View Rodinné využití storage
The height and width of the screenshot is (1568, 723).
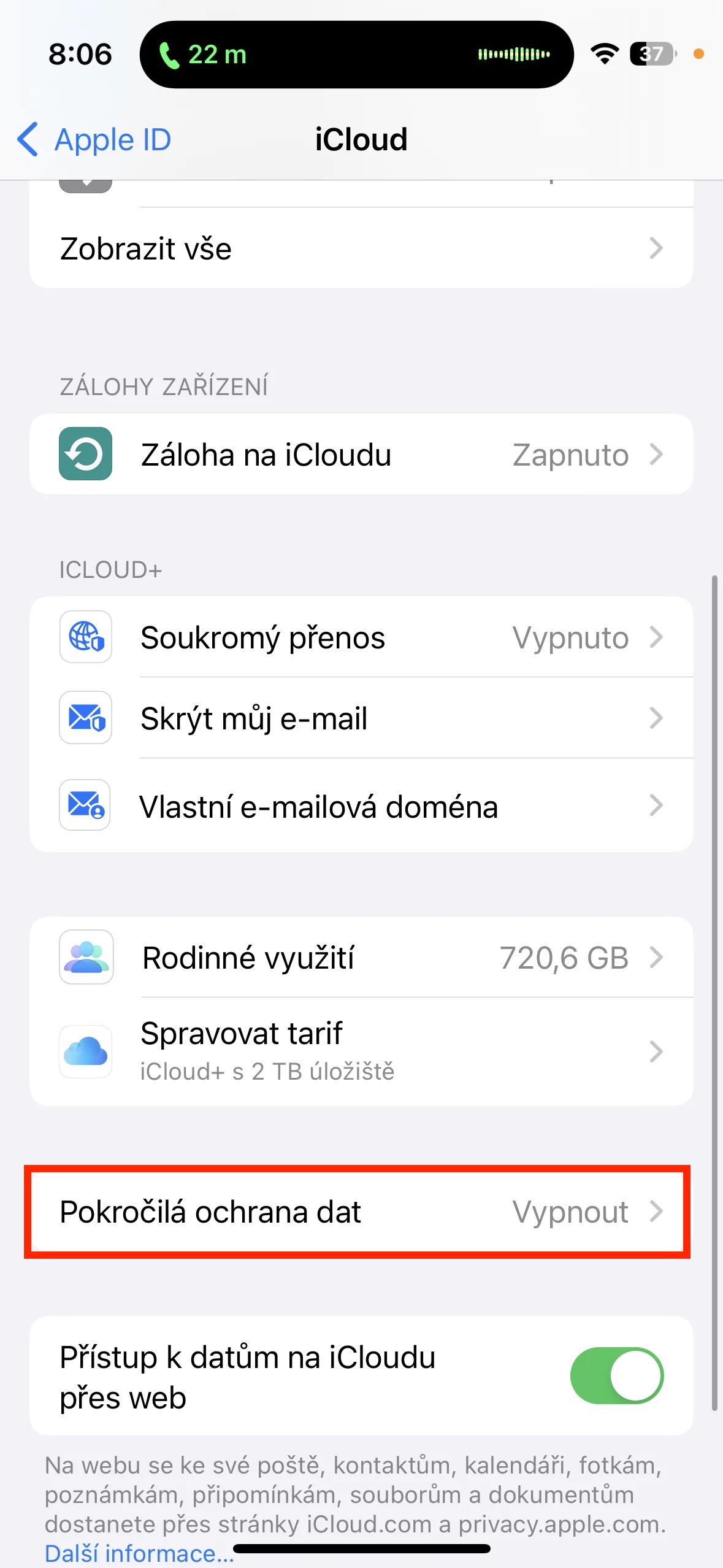tap(361, 958)
